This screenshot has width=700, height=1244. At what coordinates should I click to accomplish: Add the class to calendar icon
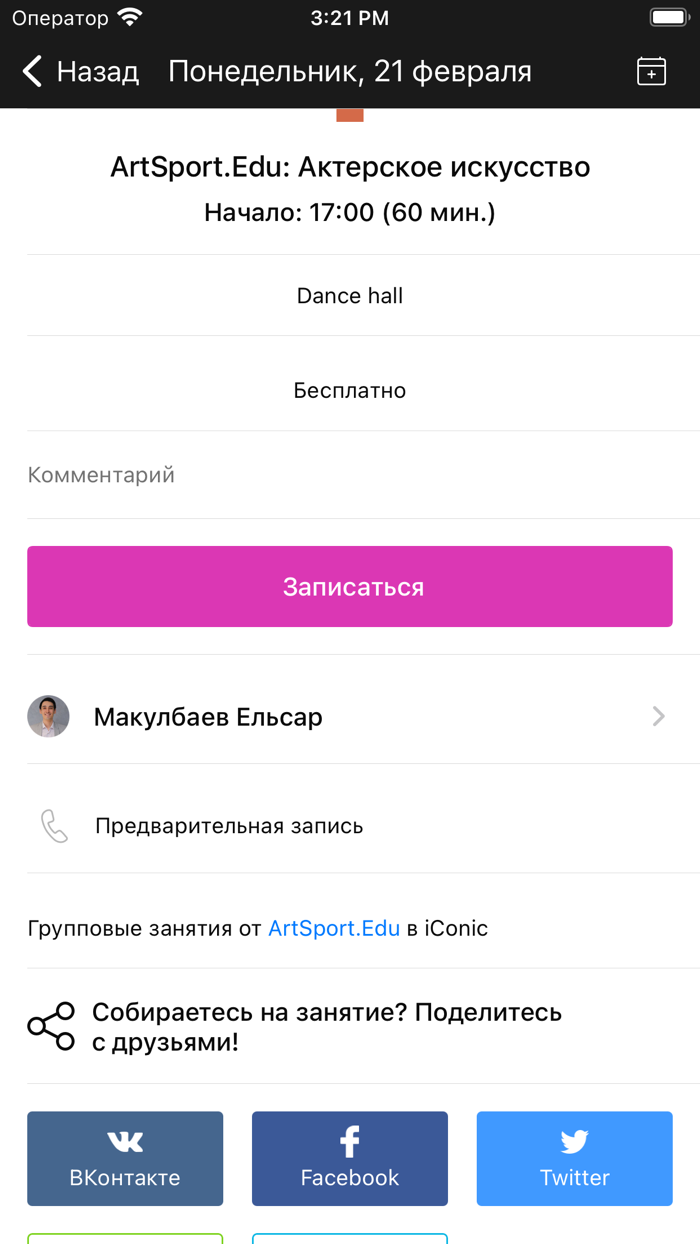tap(651, 72)
